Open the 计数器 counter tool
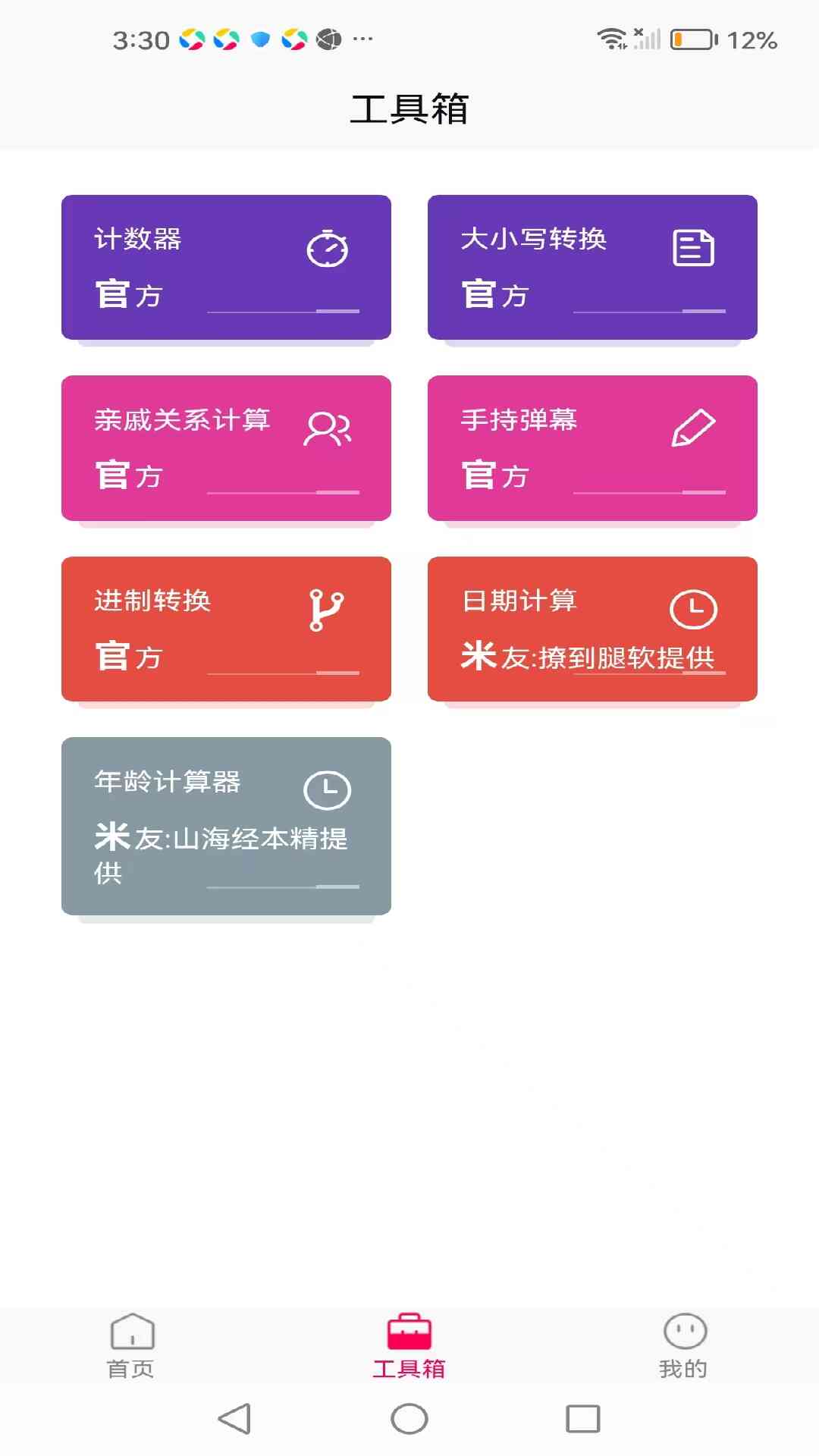Screen dimensions: 819x1456 pyautogui.click(x=225, y=267)
